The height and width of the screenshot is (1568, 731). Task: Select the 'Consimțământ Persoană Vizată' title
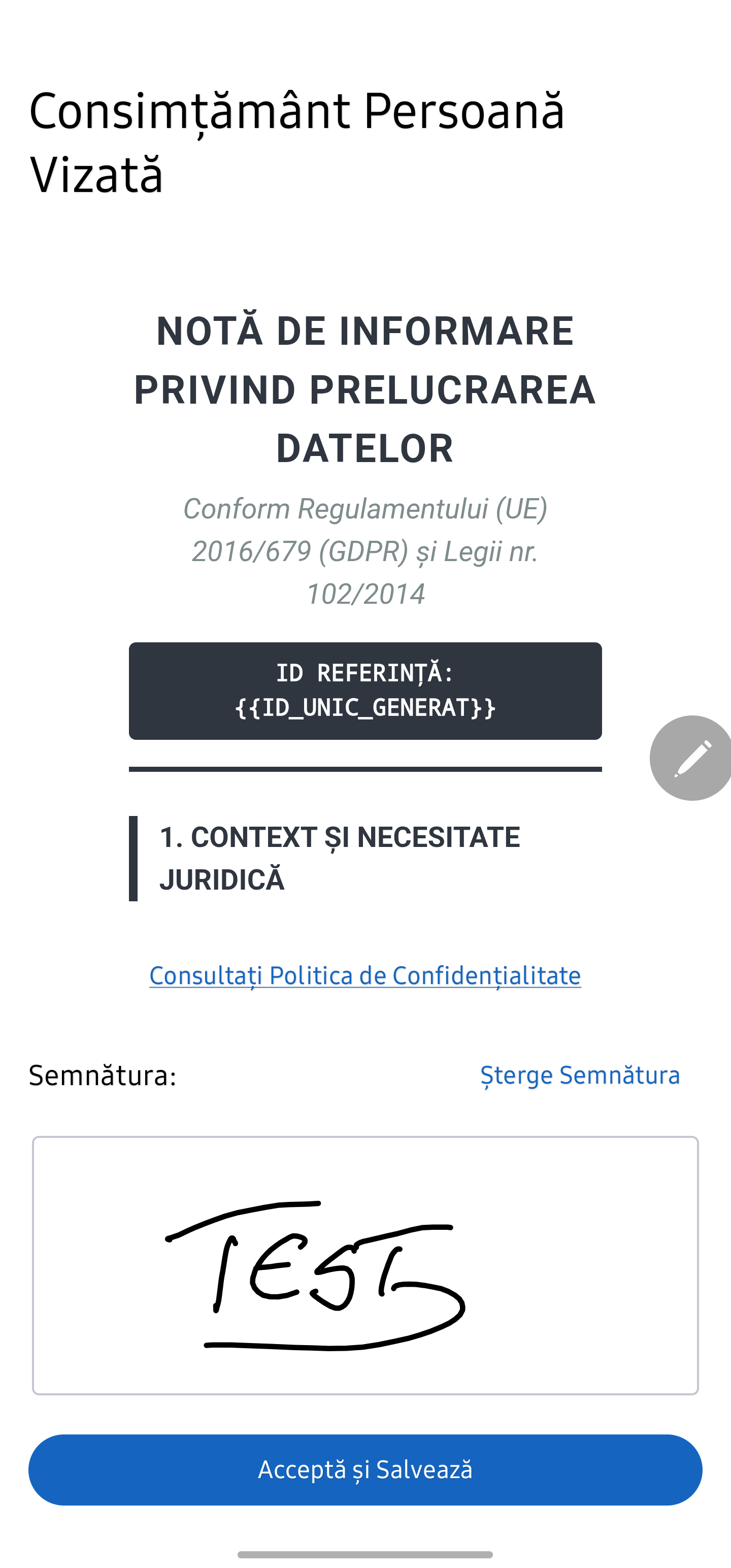click(x=298, y=140)
